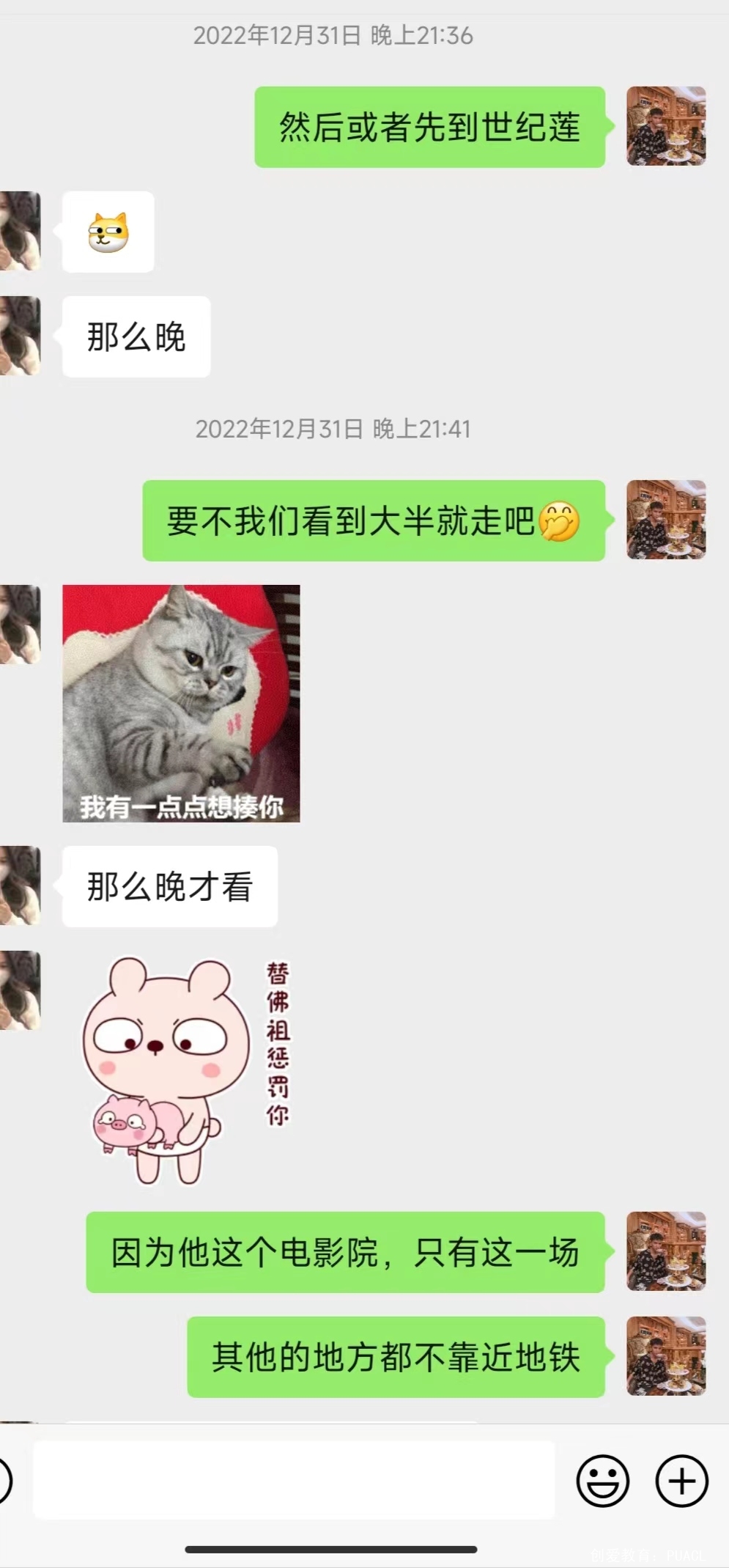
Task: Open the contact avatar beside 那么晚才看
Action: point(19,886)
